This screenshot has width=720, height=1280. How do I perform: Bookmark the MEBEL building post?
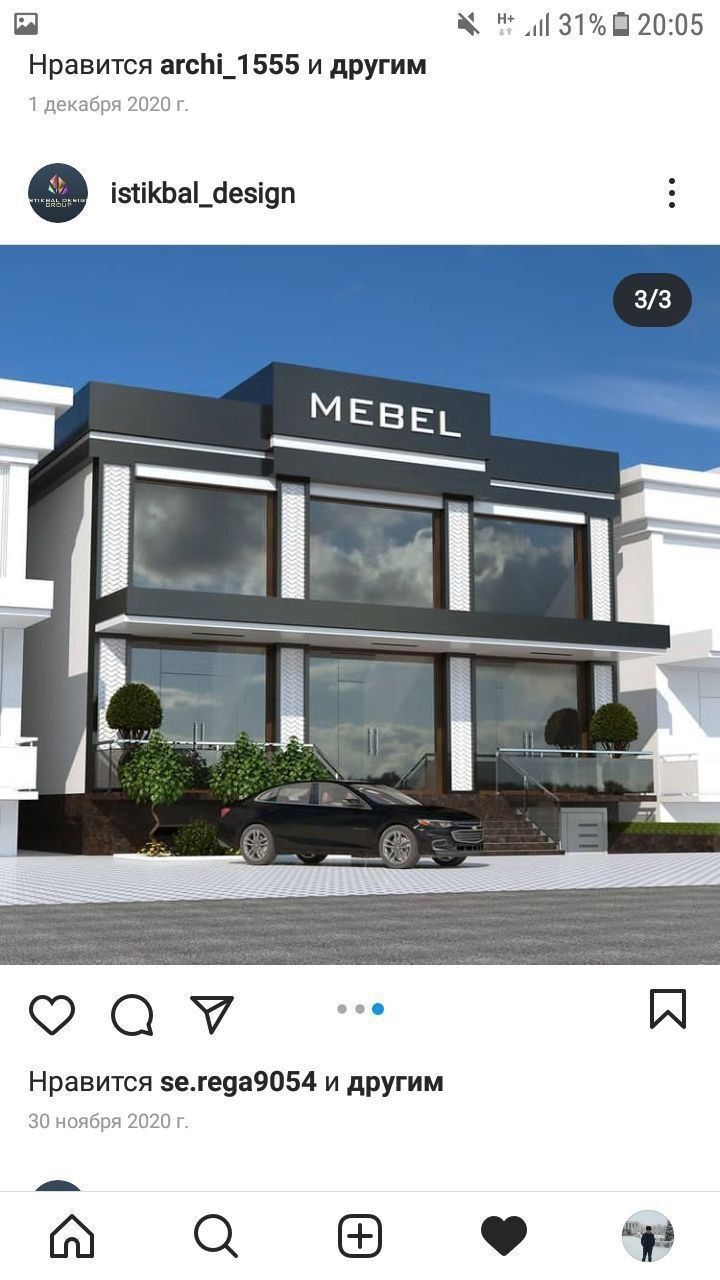pos(667,1009)
